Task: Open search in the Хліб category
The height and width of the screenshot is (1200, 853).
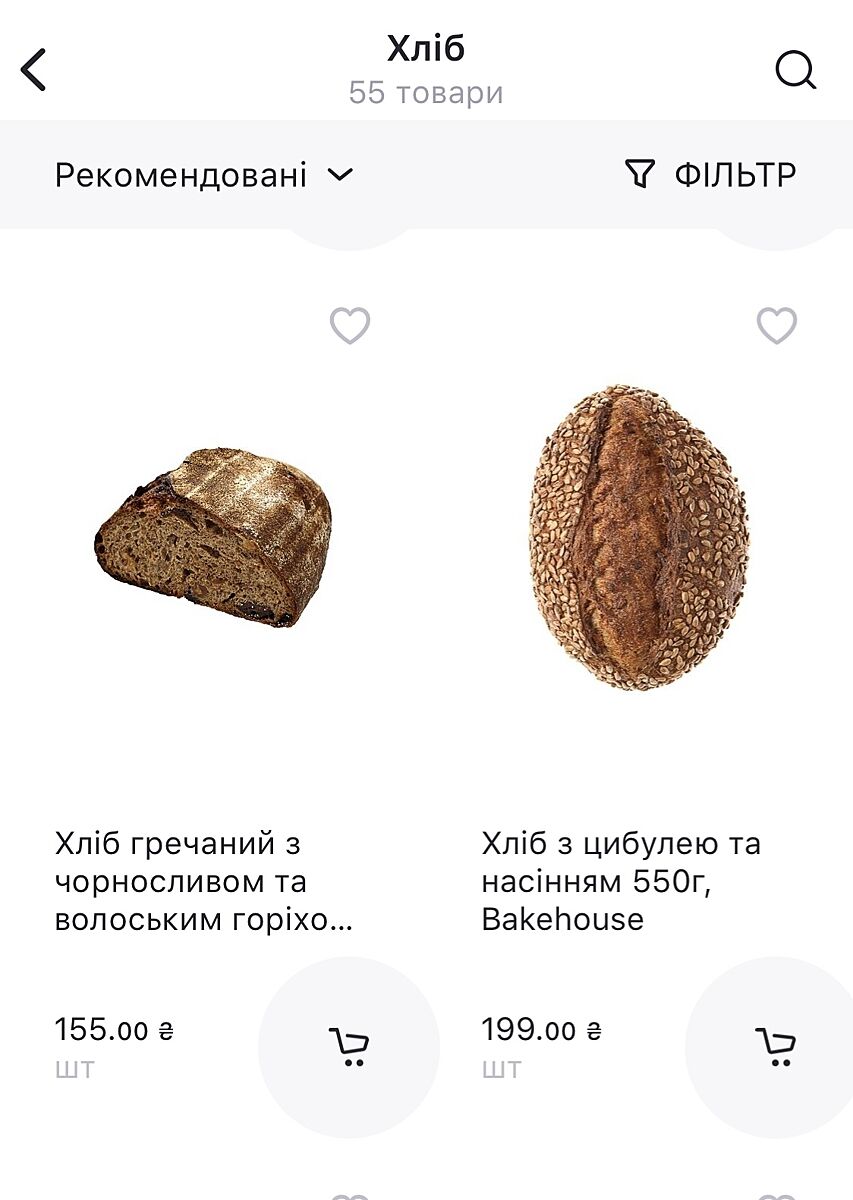Action: click(x=795, y=70)
